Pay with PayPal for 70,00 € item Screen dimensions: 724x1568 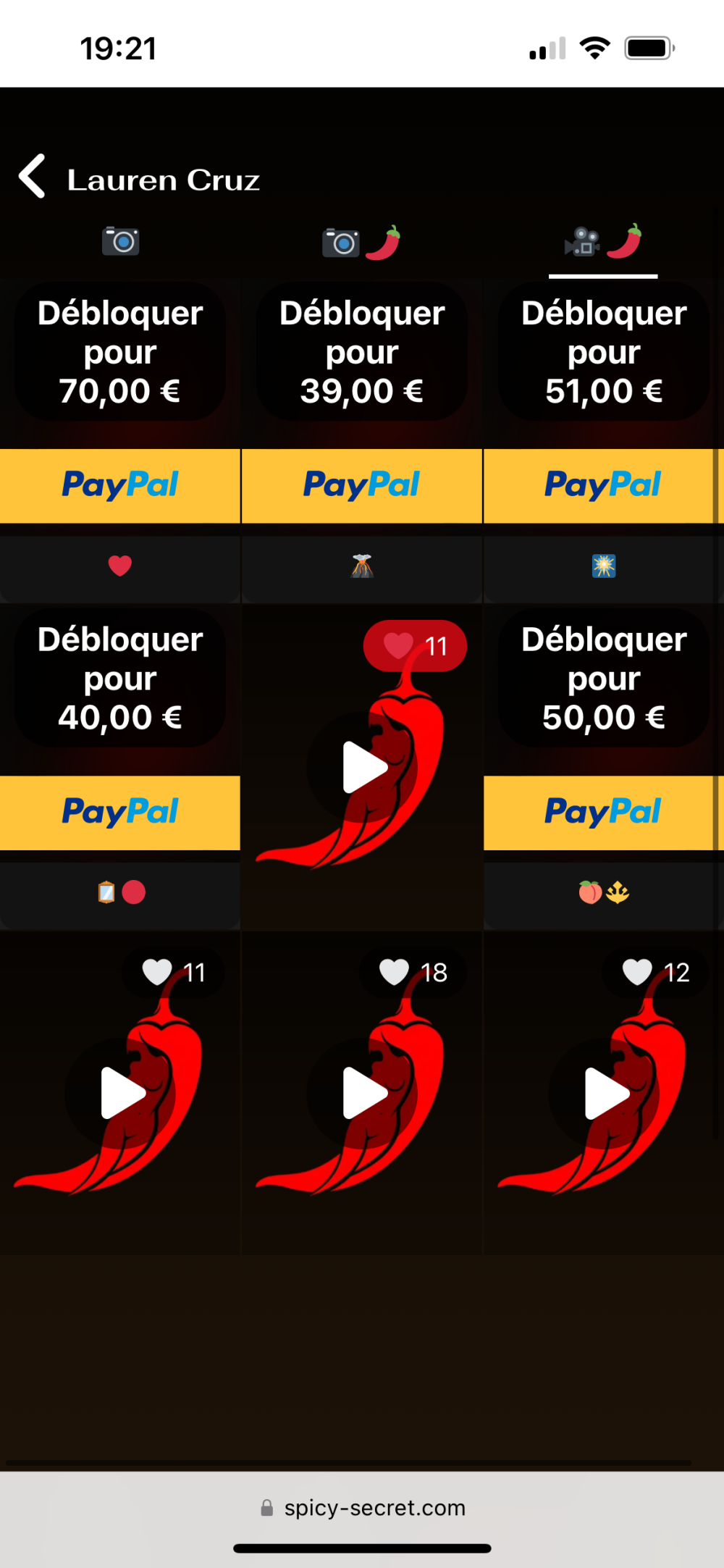click(x=120, y=485)
